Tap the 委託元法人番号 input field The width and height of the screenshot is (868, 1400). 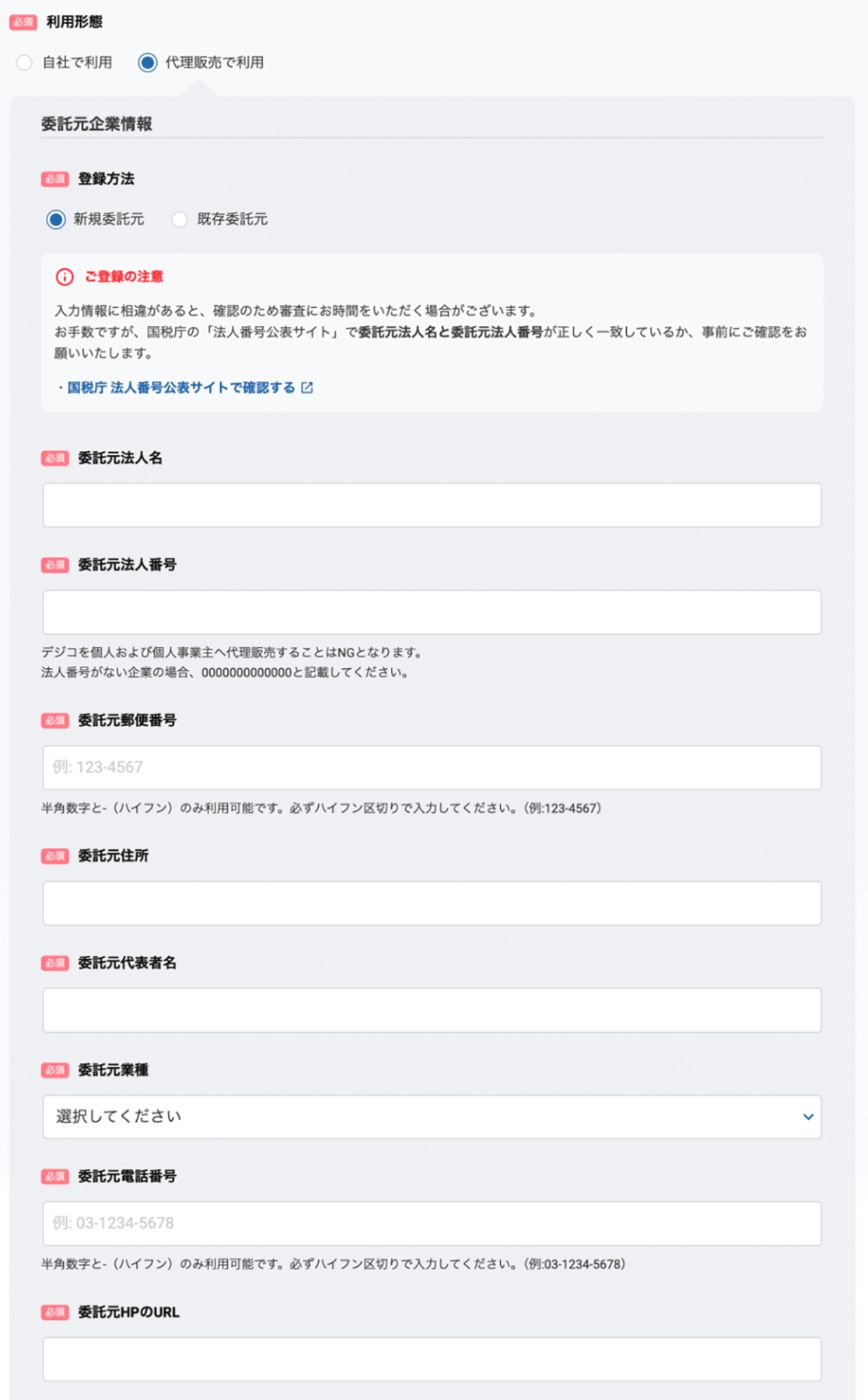432,612
